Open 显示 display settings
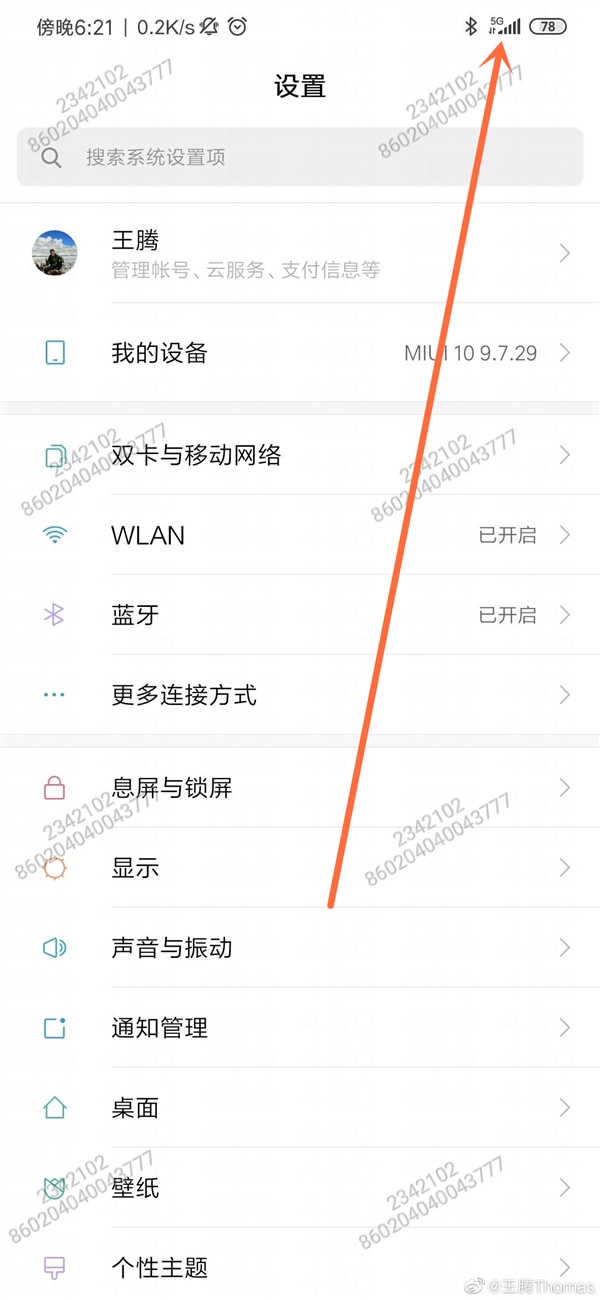This screenshot has height=1300, width=600. (x=300, y=868)
